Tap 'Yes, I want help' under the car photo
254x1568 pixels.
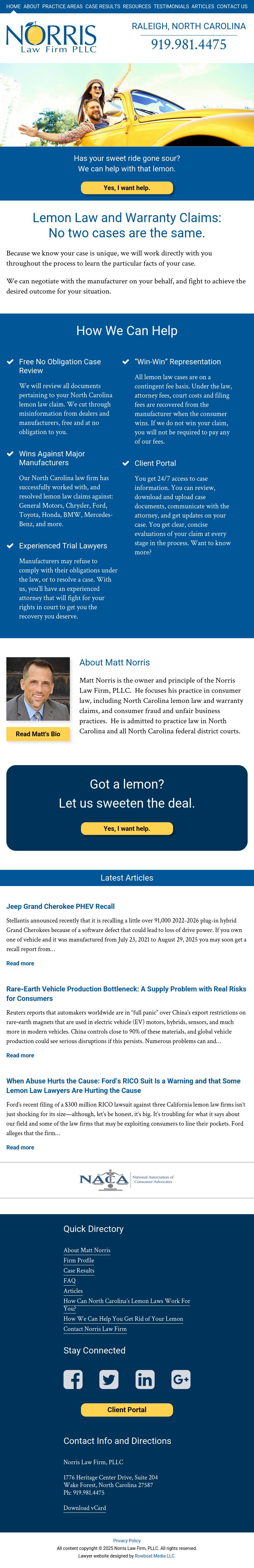[x=127, y=188]
